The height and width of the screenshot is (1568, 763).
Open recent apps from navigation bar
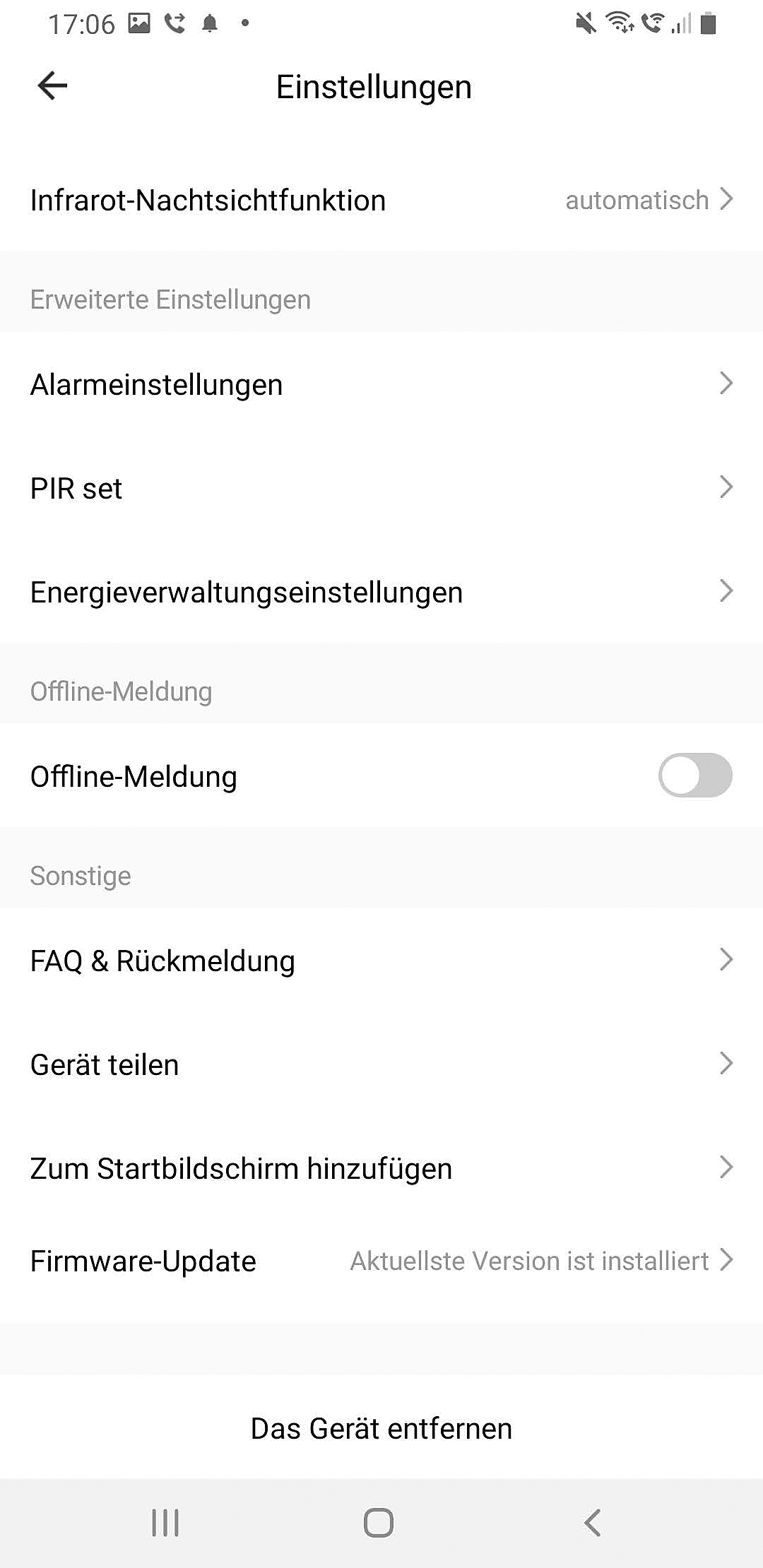pos(165,1523)
